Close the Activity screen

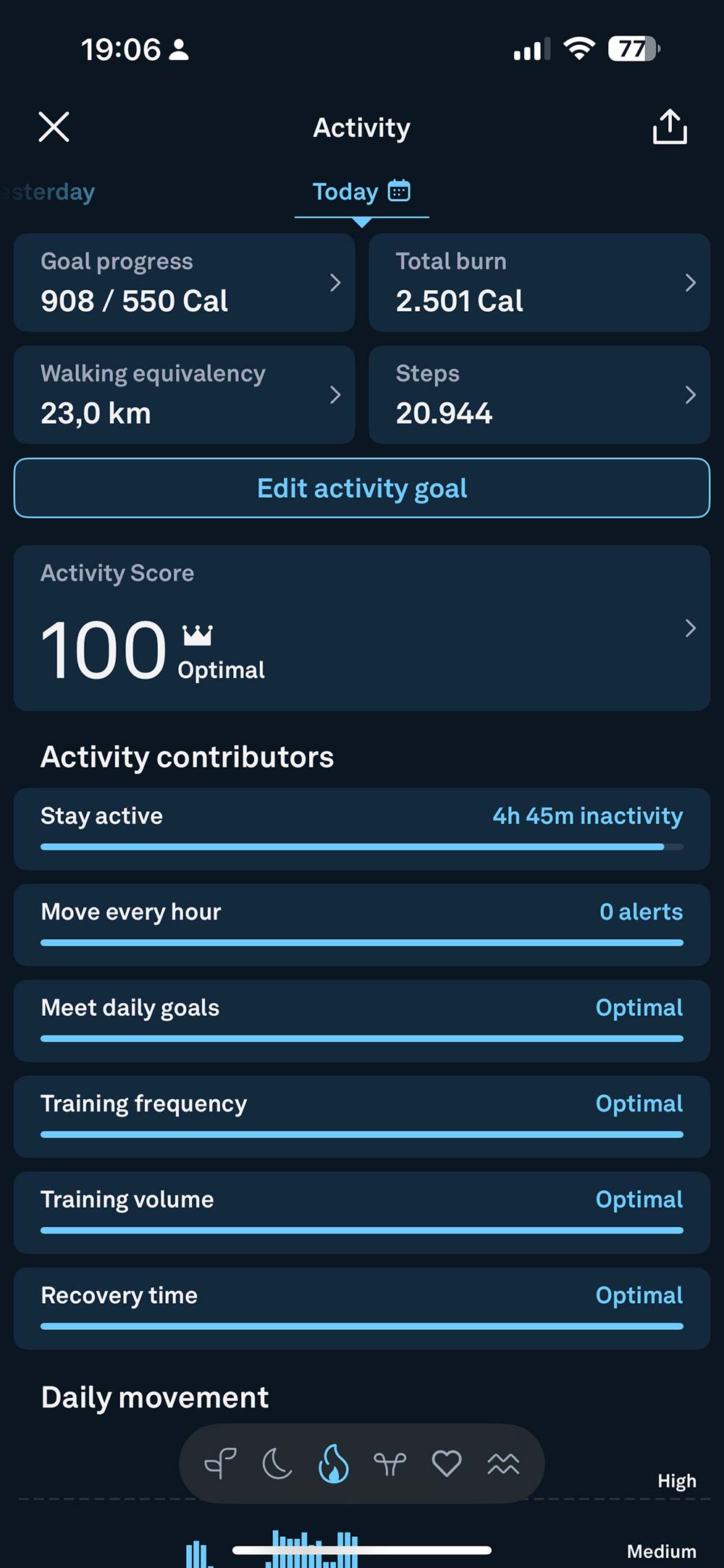click(x=54, y=127)
